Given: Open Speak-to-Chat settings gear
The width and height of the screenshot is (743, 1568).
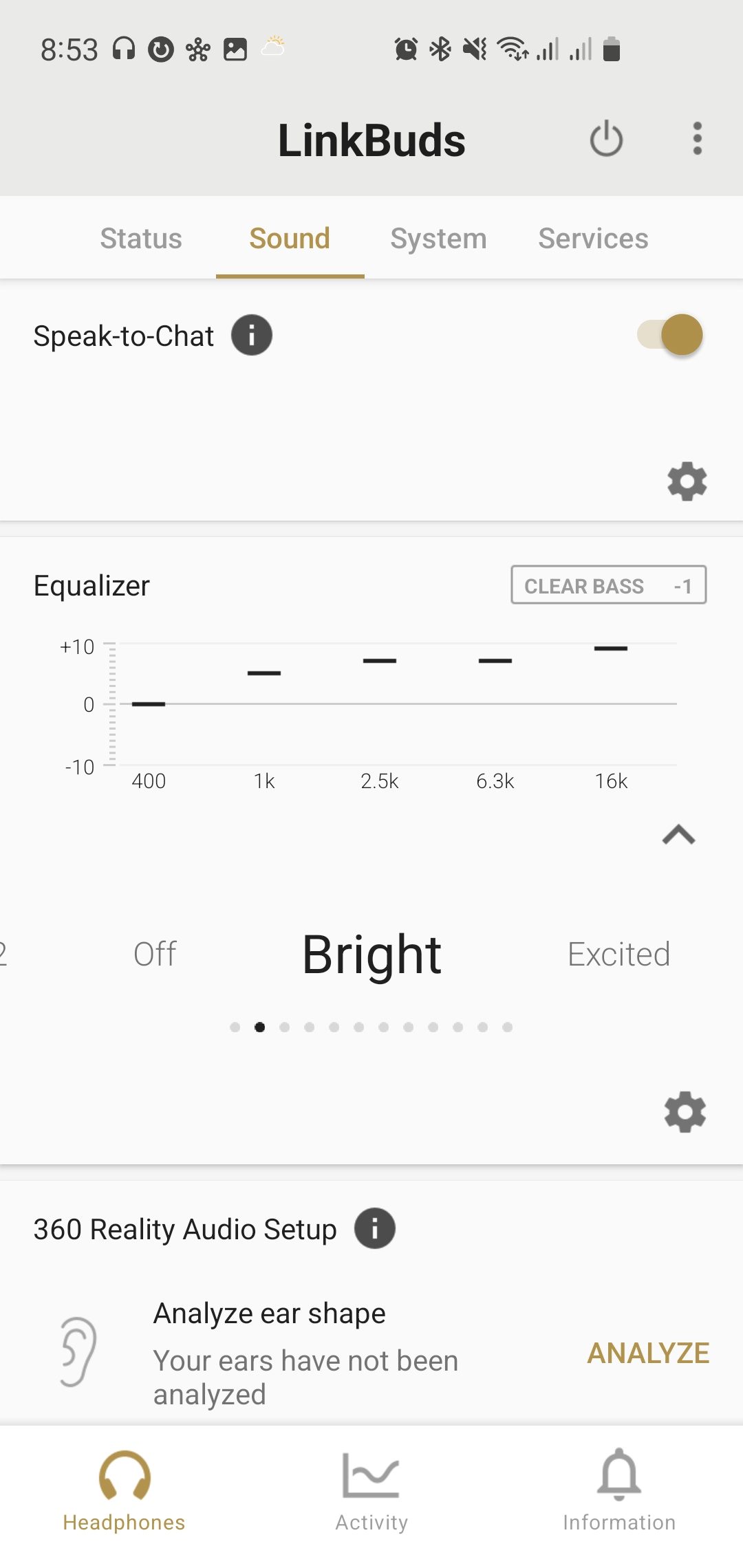Looking at the screenshot, I should (x=687, y=481).
